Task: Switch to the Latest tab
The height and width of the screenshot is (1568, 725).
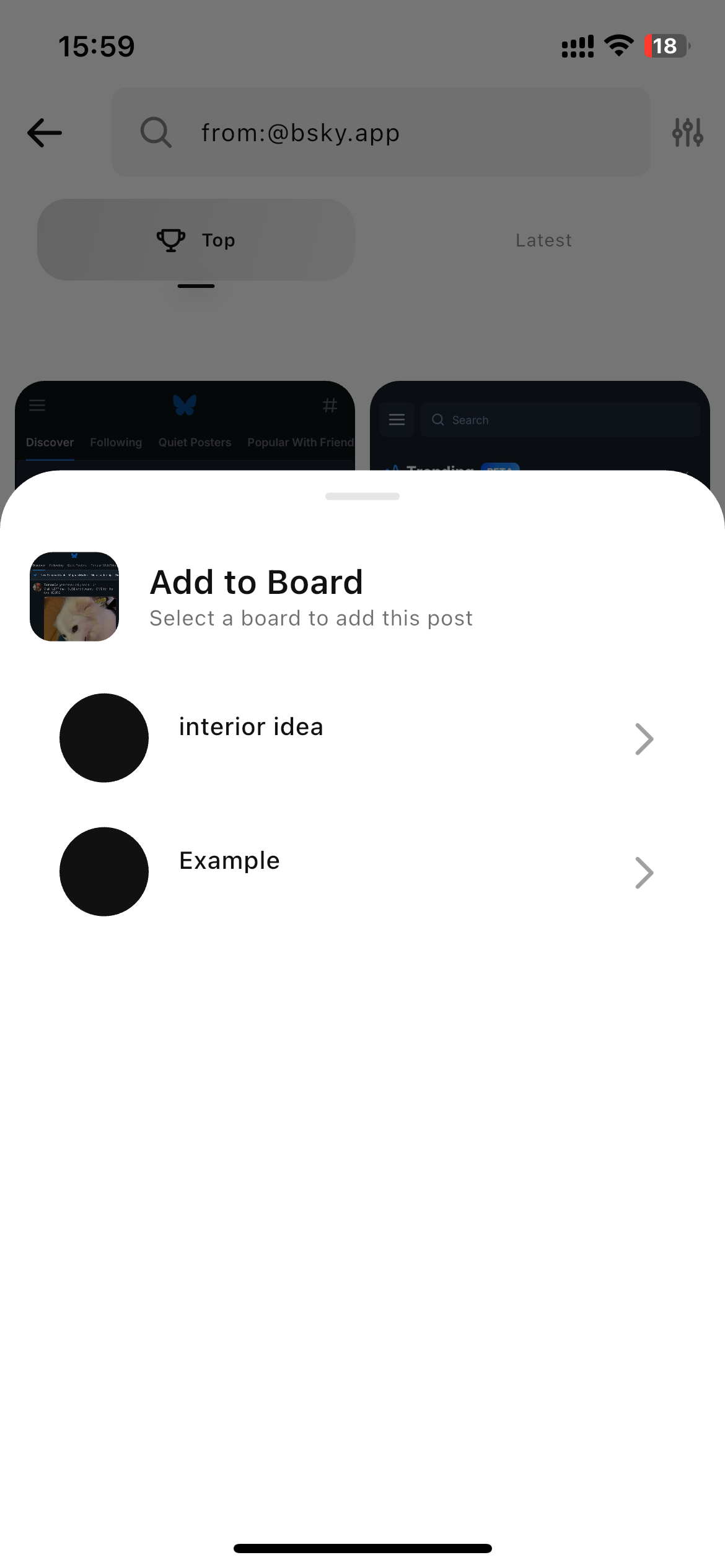Action: (543, 240)
